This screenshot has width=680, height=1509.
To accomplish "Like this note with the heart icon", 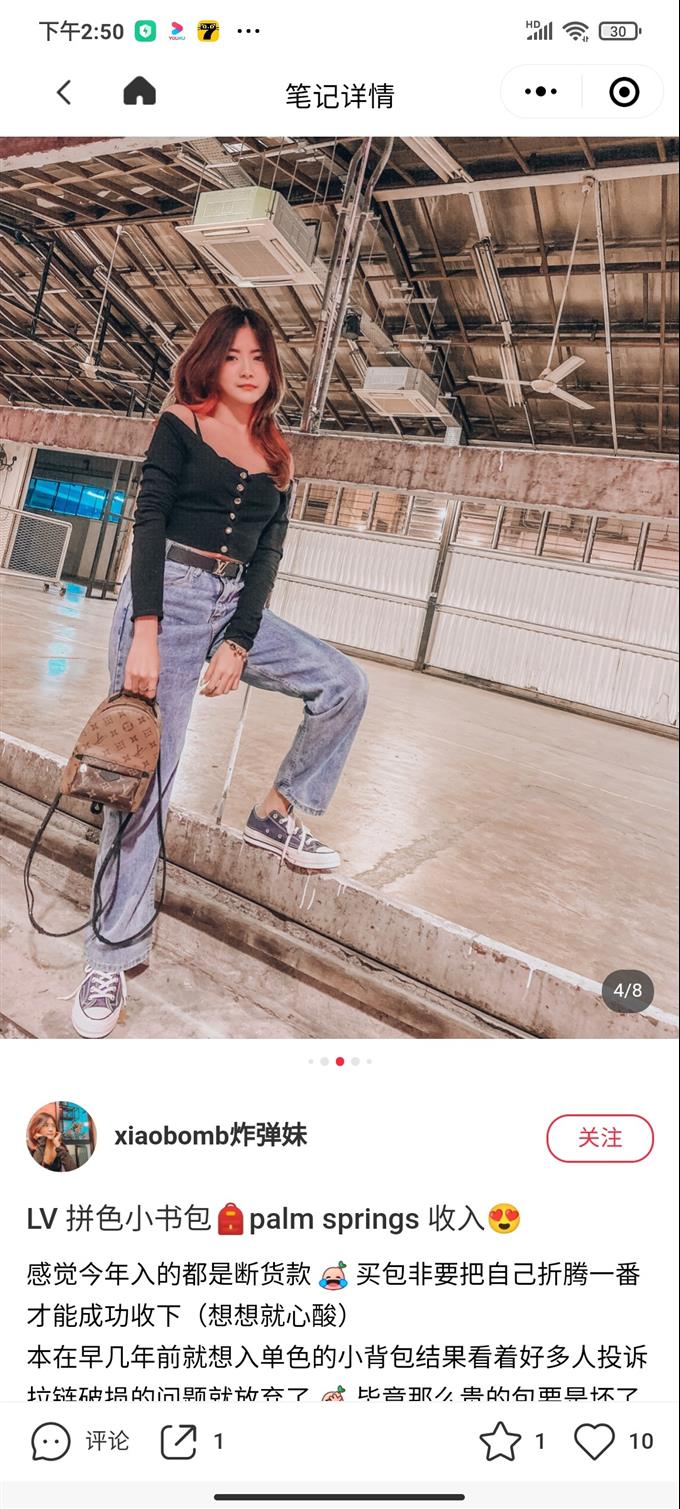I will [594, 1441].
